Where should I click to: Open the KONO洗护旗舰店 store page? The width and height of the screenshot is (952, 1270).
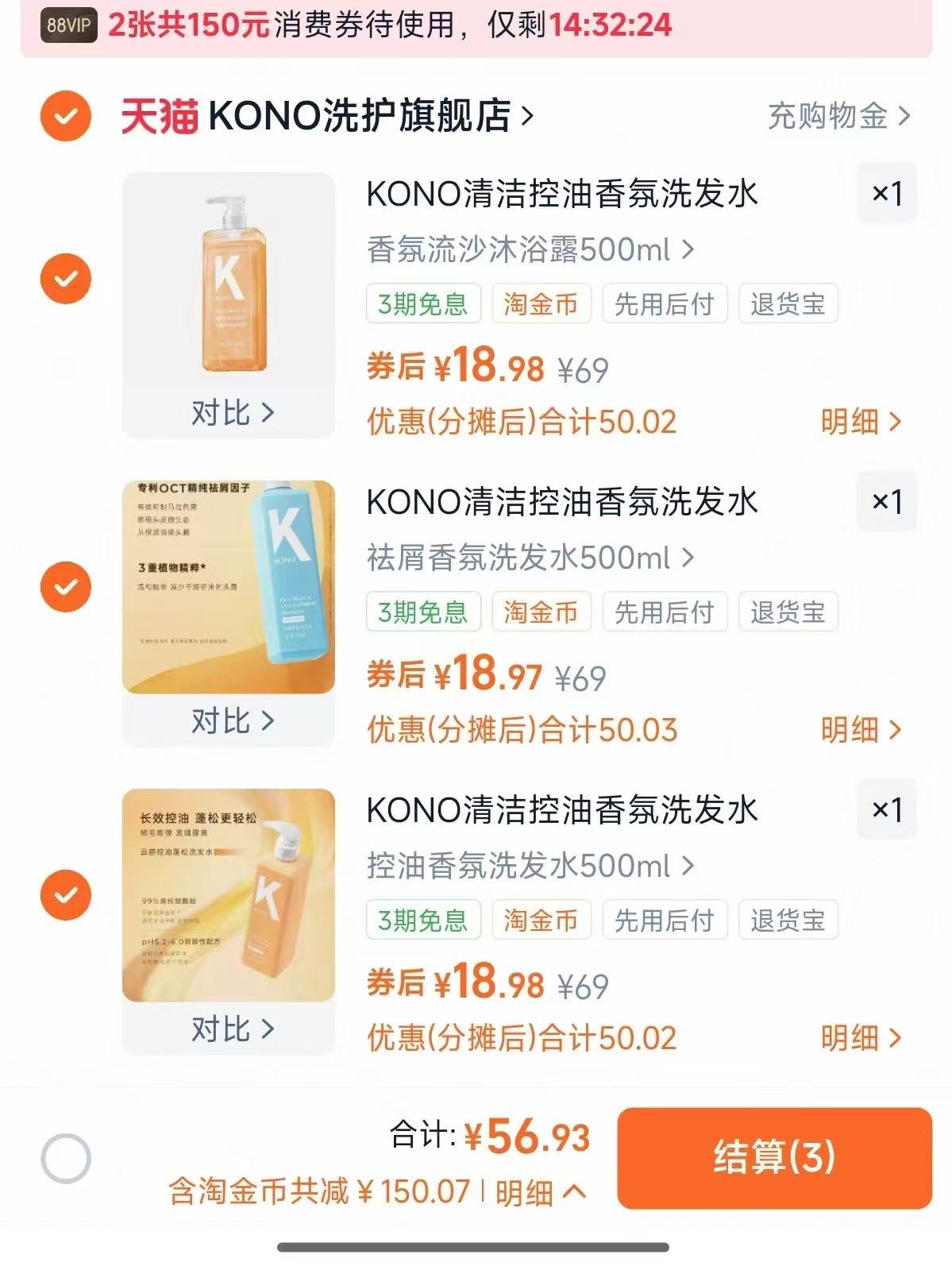[x=356, y=116]
